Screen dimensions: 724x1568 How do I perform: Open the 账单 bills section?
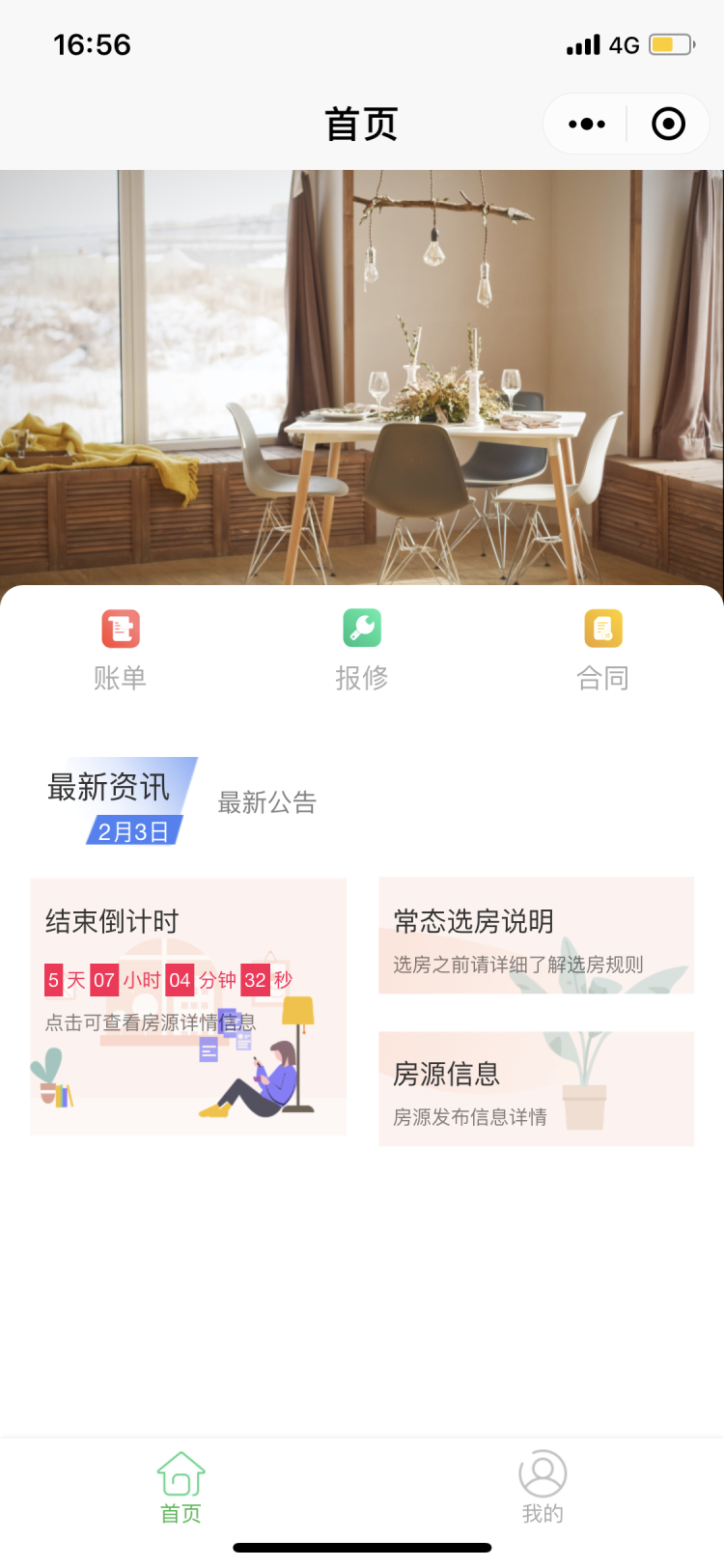121,649
